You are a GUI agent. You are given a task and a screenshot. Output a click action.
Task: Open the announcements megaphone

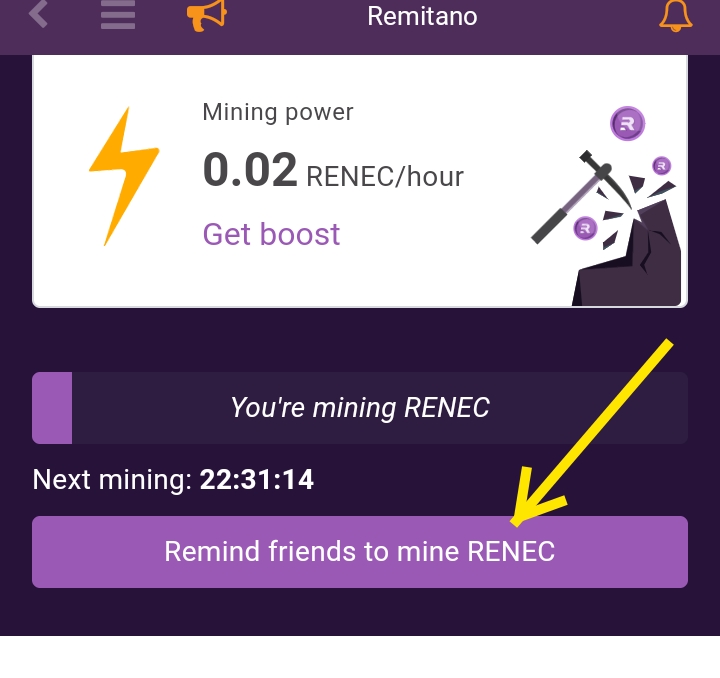coord(207,15)
